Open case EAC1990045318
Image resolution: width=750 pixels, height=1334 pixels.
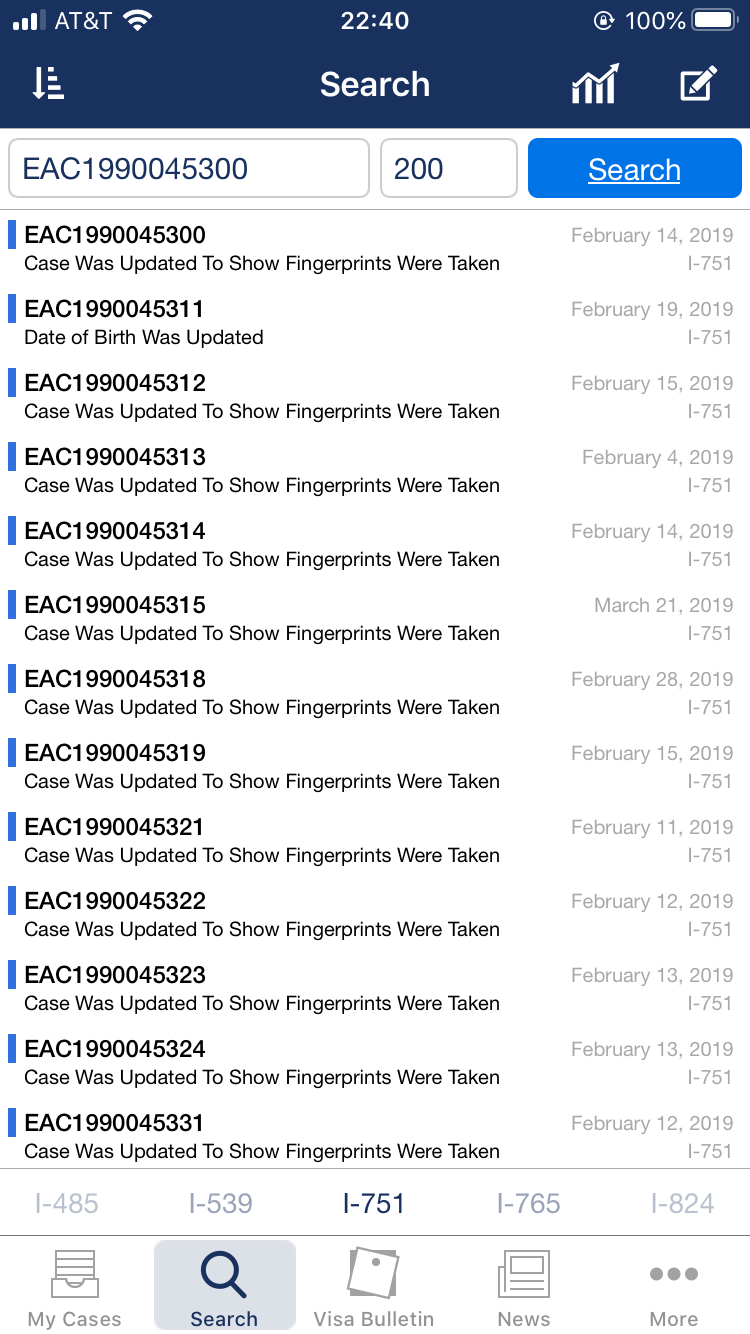point(375,693)
